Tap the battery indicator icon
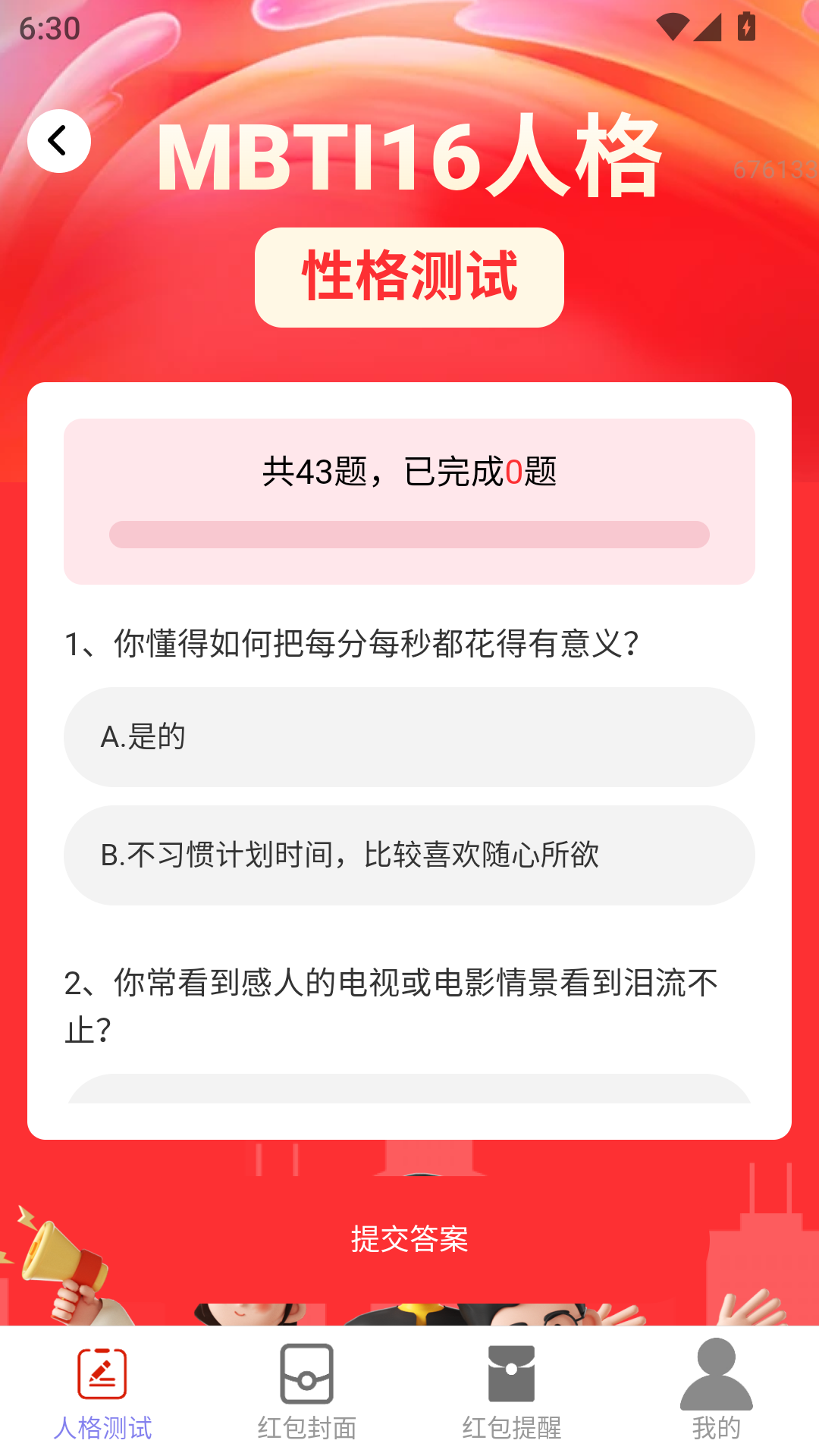 [746, 25]
